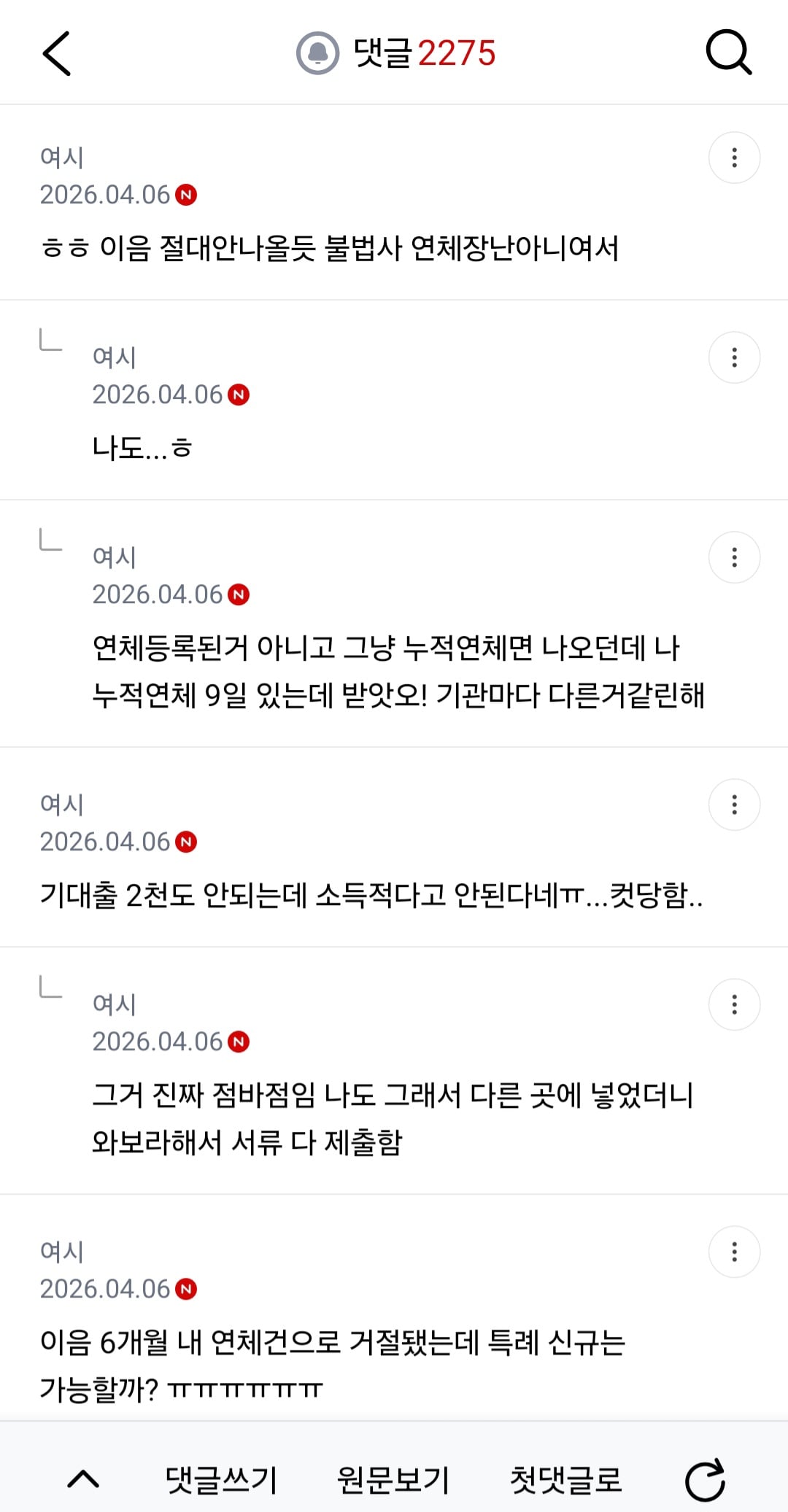Tap 댓글쓰기 to write a comment
Image resolution: width=788 pixels, height=1512 pixels.
(221, 1480)
